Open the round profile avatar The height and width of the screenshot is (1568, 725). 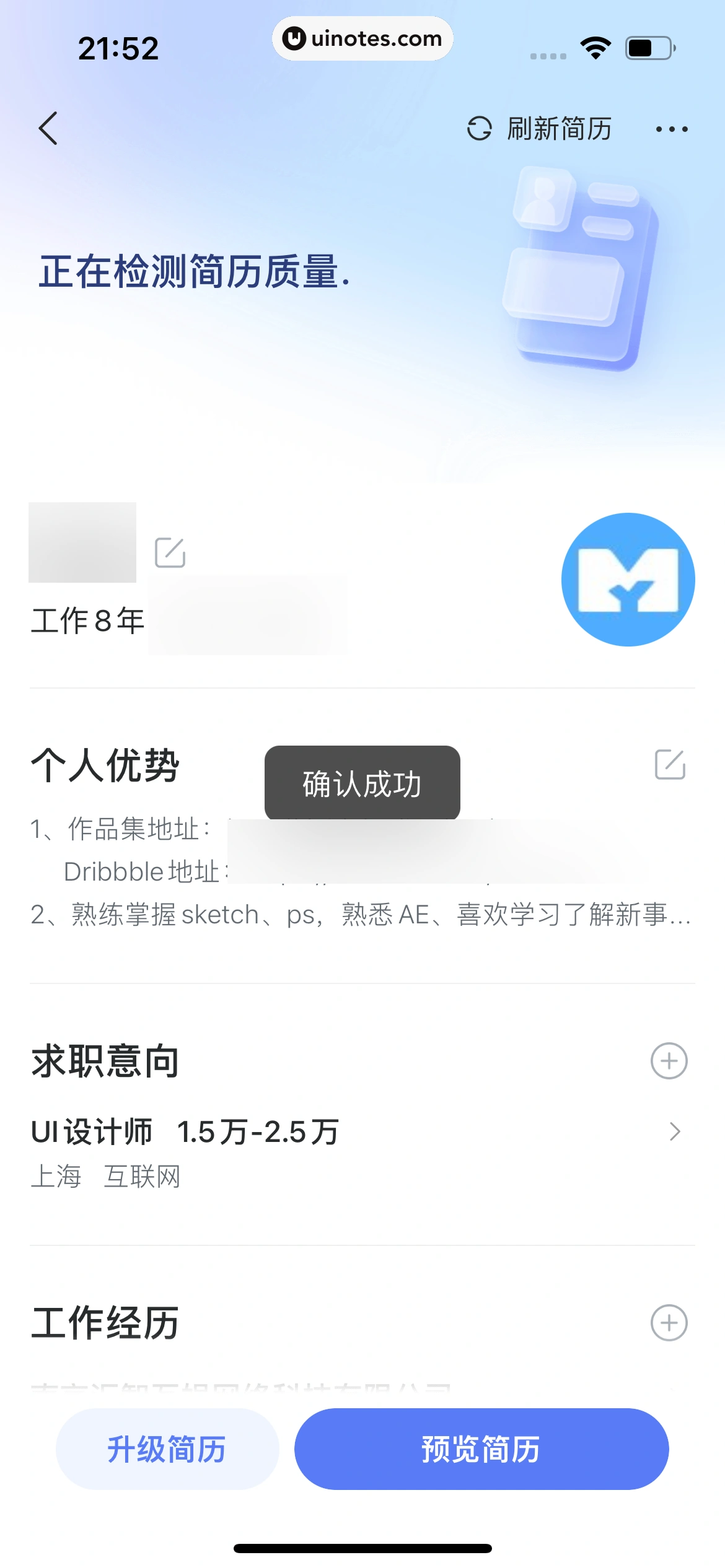point(628,580)
